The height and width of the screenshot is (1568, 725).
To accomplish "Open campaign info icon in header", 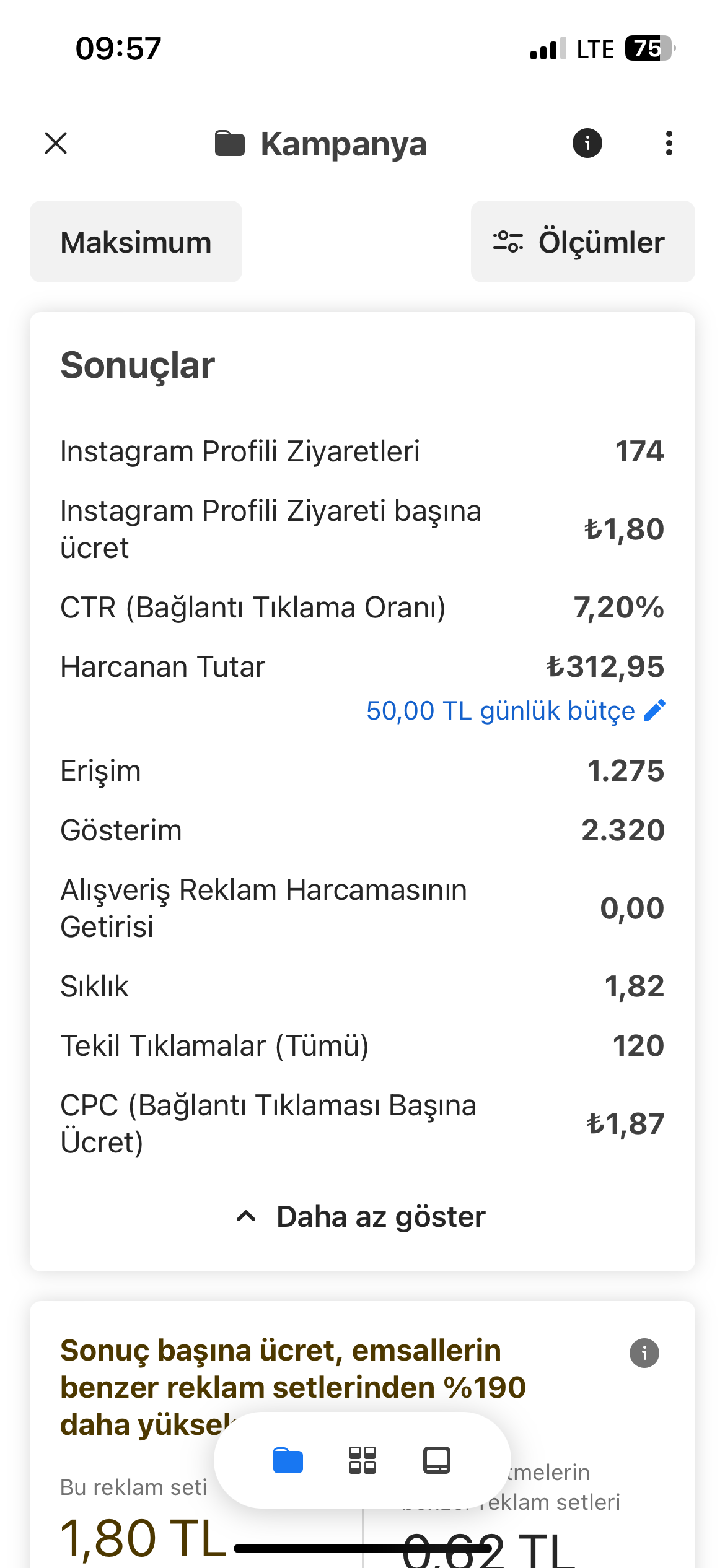I will 587,143.
